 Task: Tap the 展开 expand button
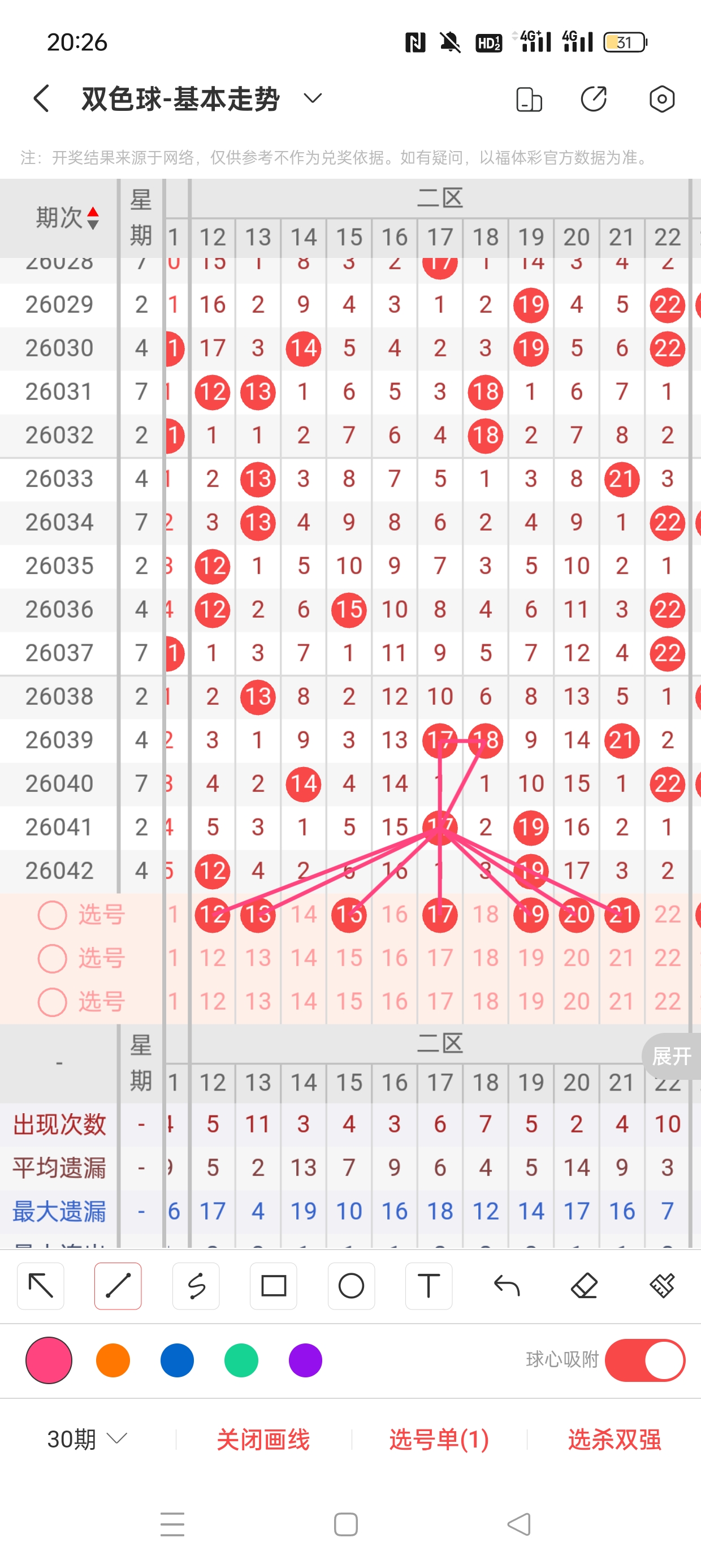pos(671,1056)
